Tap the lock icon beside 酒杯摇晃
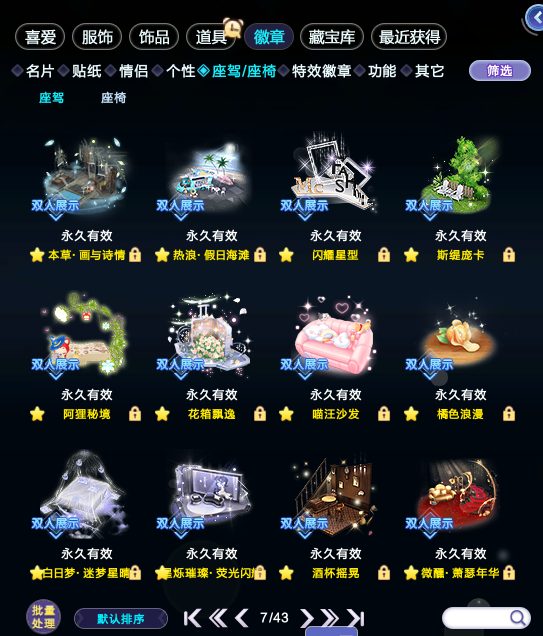 click(384, 573)
